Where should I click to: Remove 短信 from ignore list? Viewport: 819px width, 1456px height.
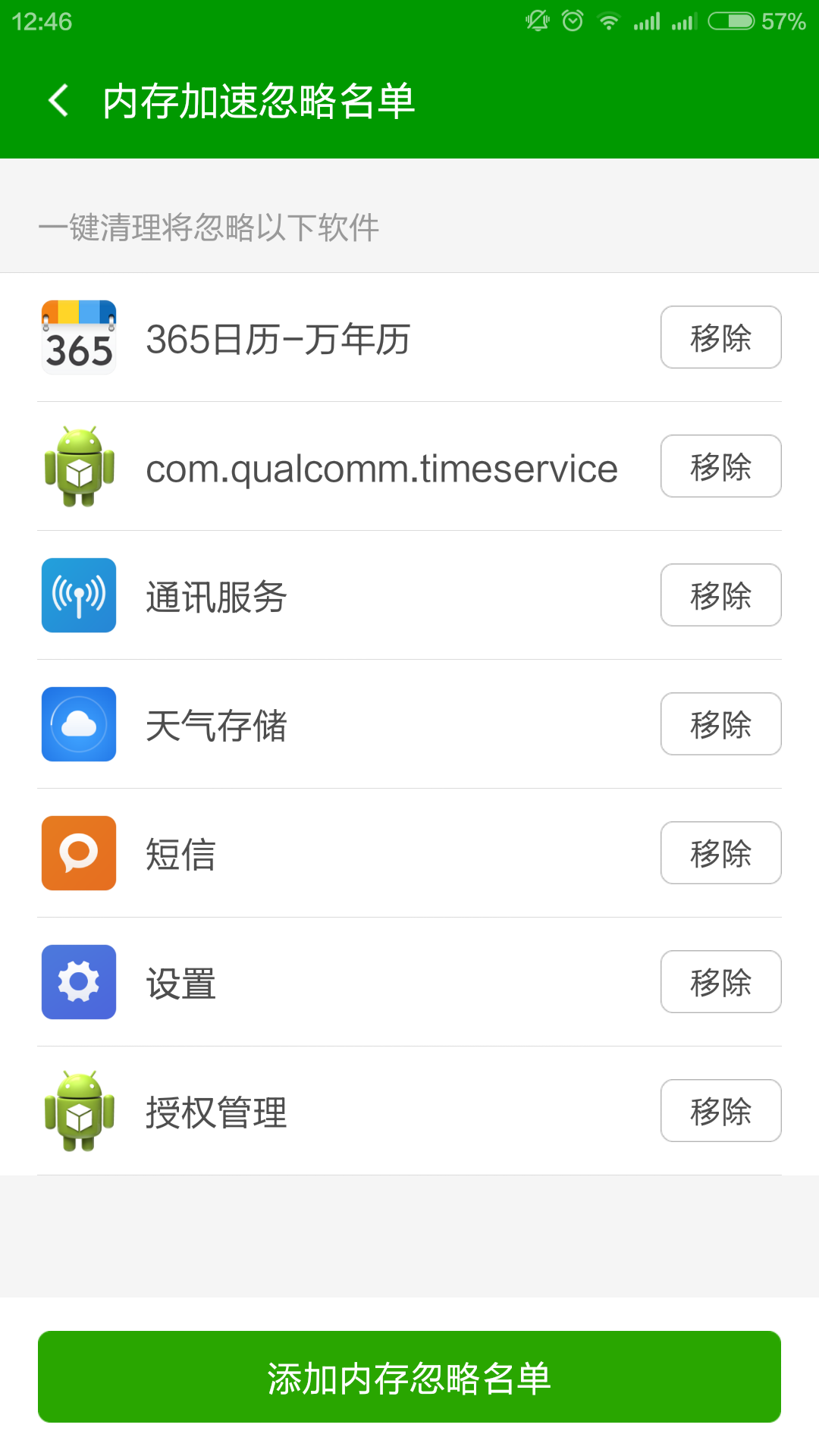pyautogui.click(x=720, y=853)
